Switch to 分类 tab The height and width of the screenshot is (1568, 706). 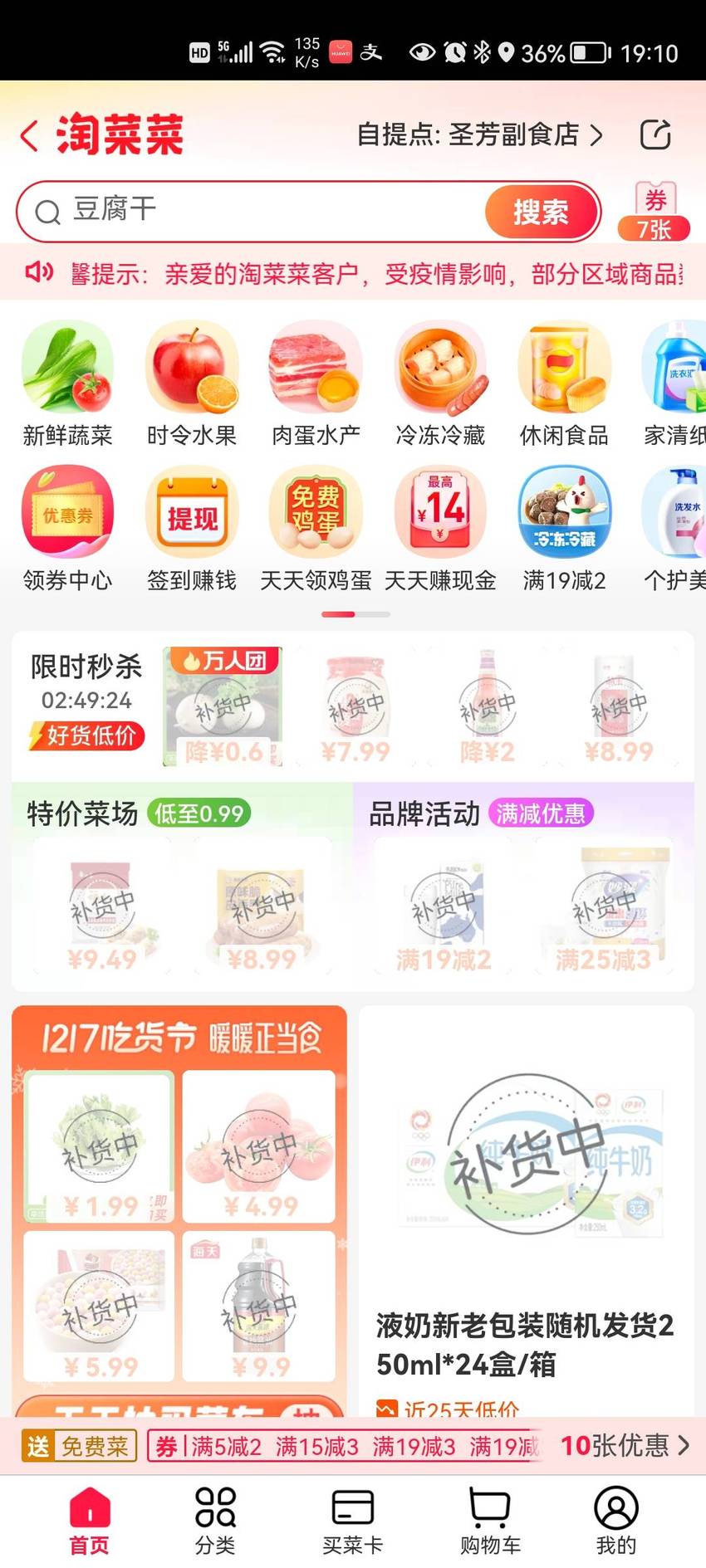(215, 1520)
